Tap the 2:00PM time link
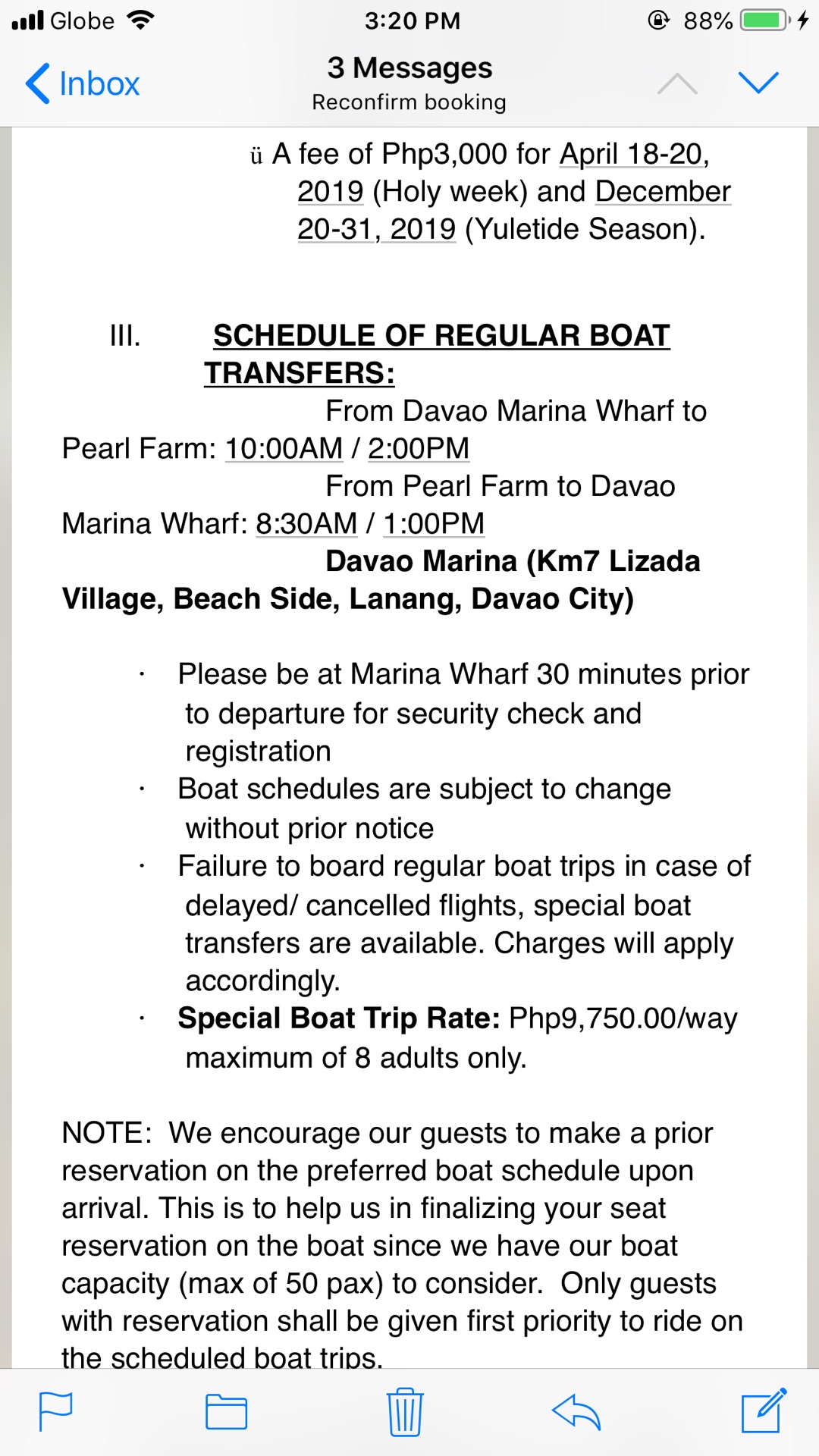The image size is (819, 1456). pos(419,448)
